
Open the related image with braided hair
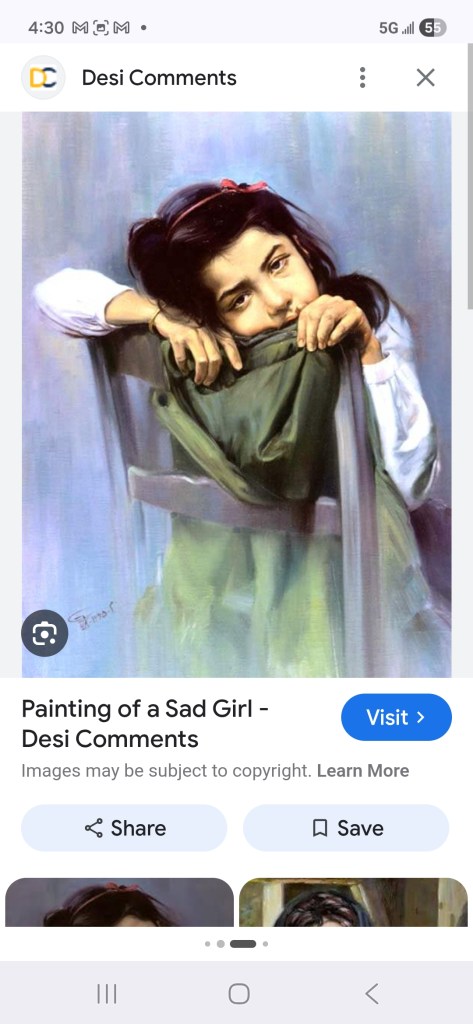click(x=353, y=902)
